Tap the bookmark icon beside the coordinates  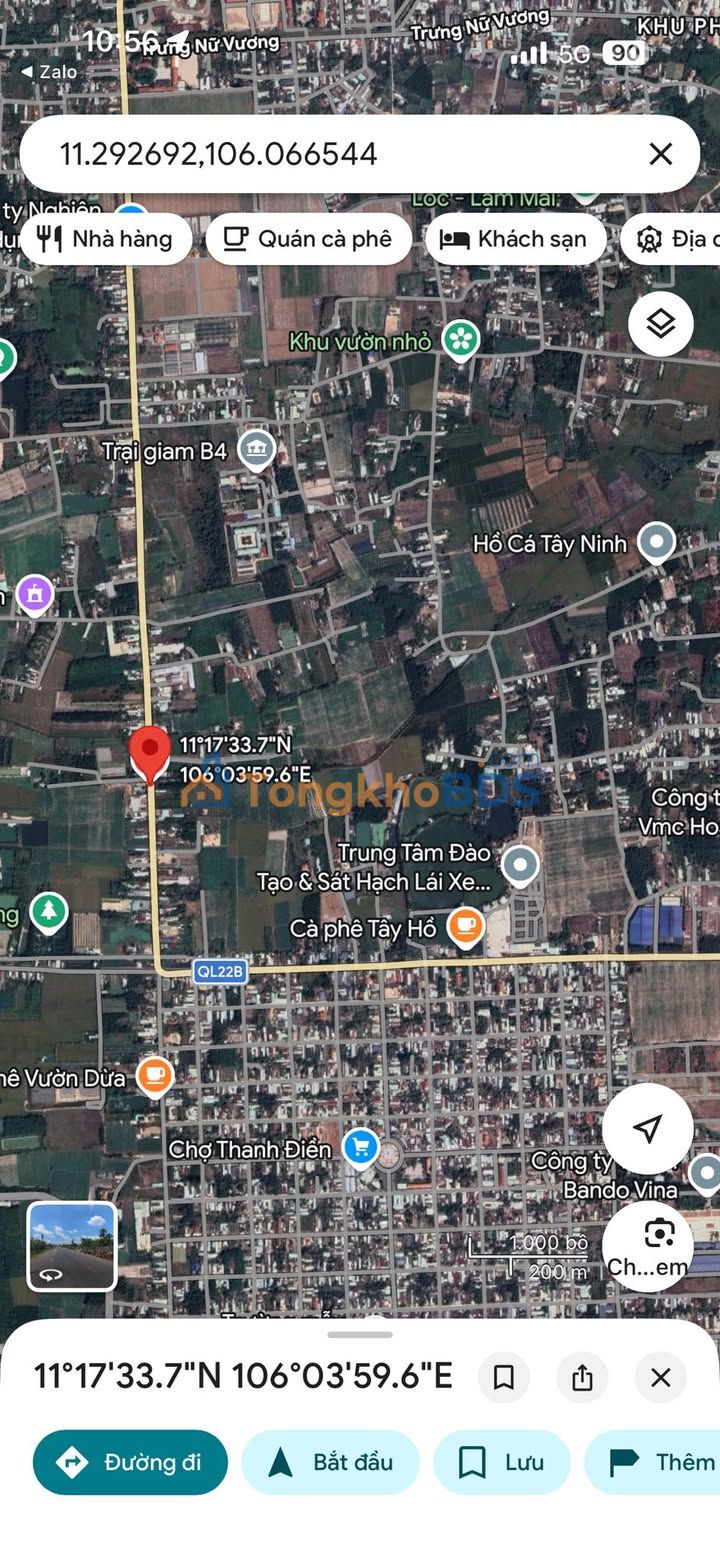[x=504, y=1378]
